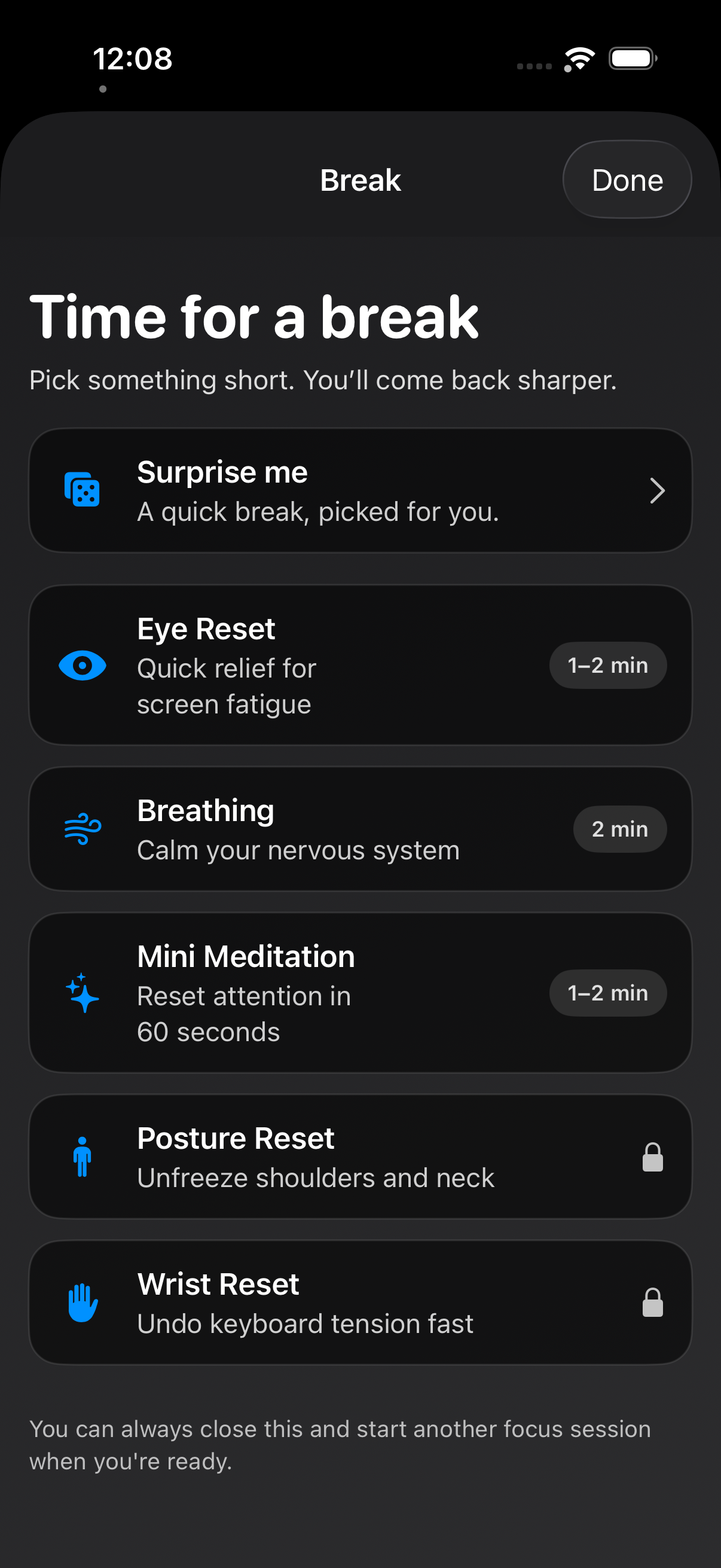Select the Mini Meditation break
The image size is (721, 1568).
tap(360, 992)
